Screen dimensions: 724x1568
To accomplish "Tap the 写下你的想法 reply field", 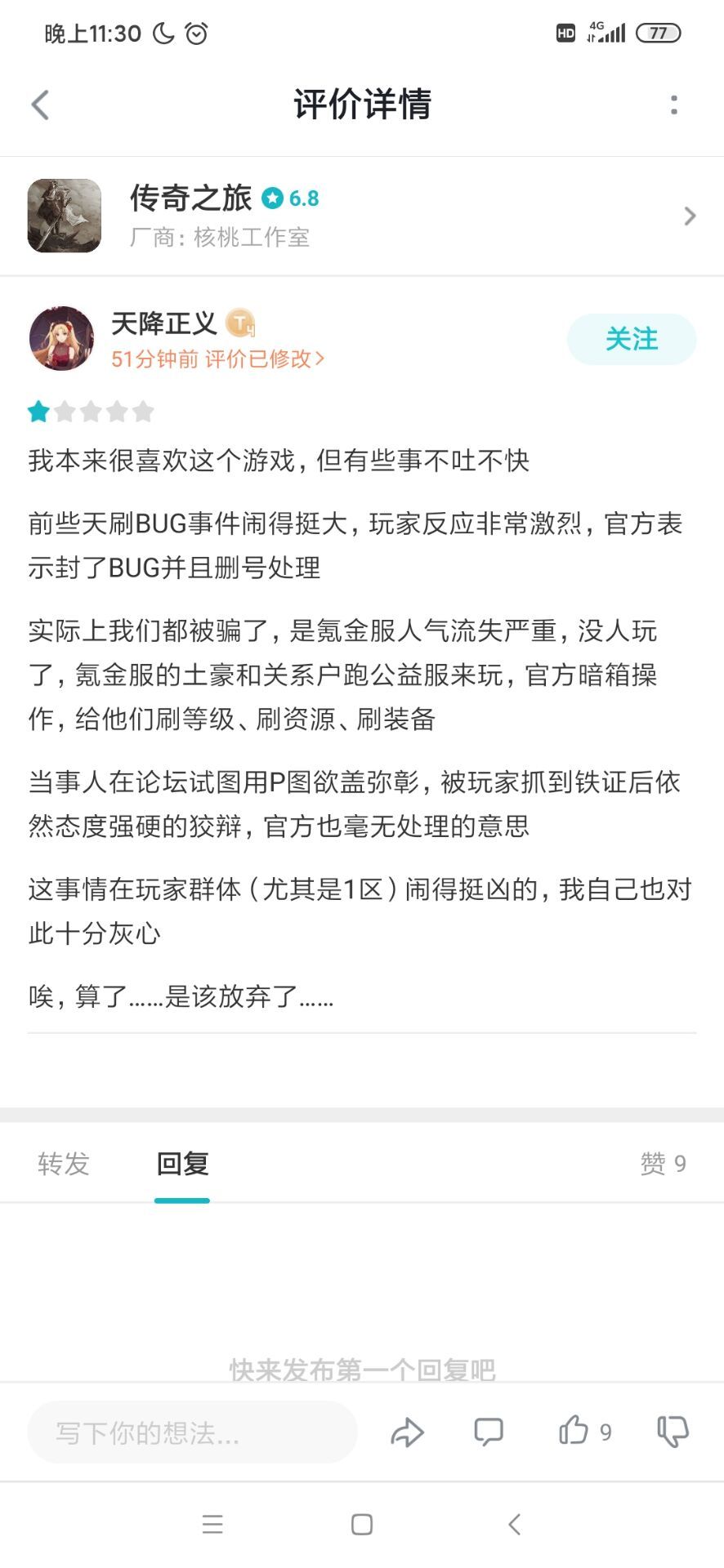I will [193, 1432].
